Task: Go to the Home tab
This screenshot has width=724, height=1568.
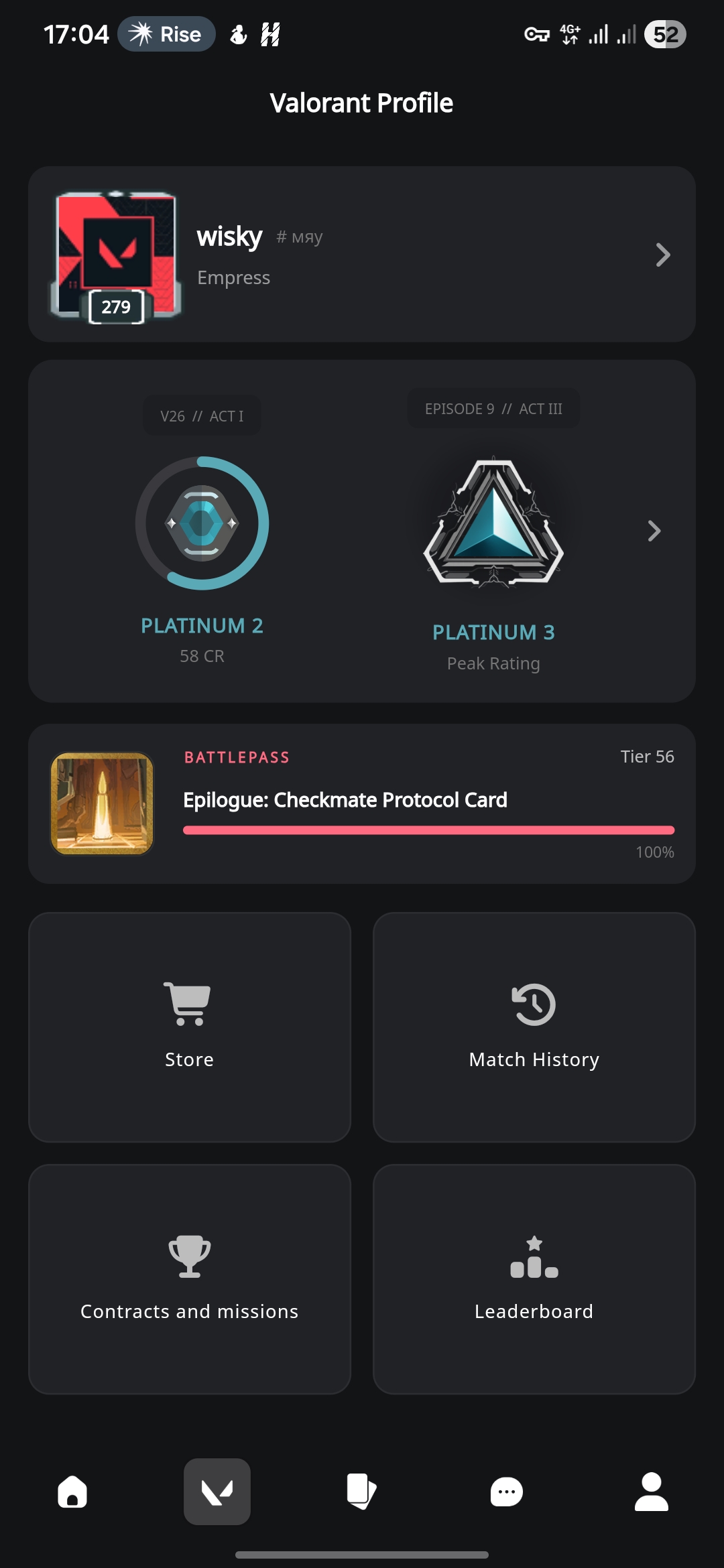Action: (x=72, y=1492)
